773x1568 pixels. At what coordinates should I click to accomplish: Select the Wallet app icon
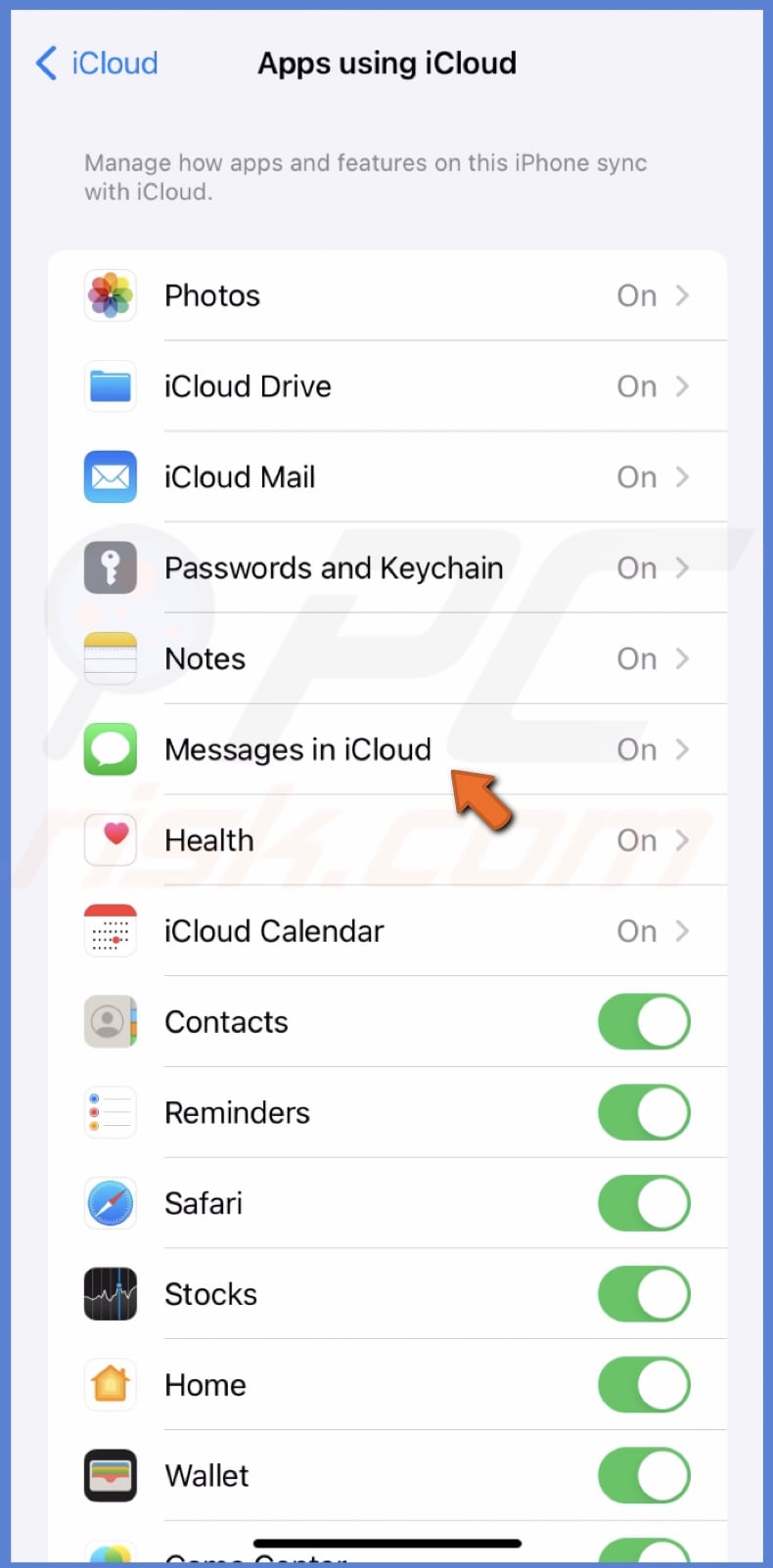(x=110, y=1476)
